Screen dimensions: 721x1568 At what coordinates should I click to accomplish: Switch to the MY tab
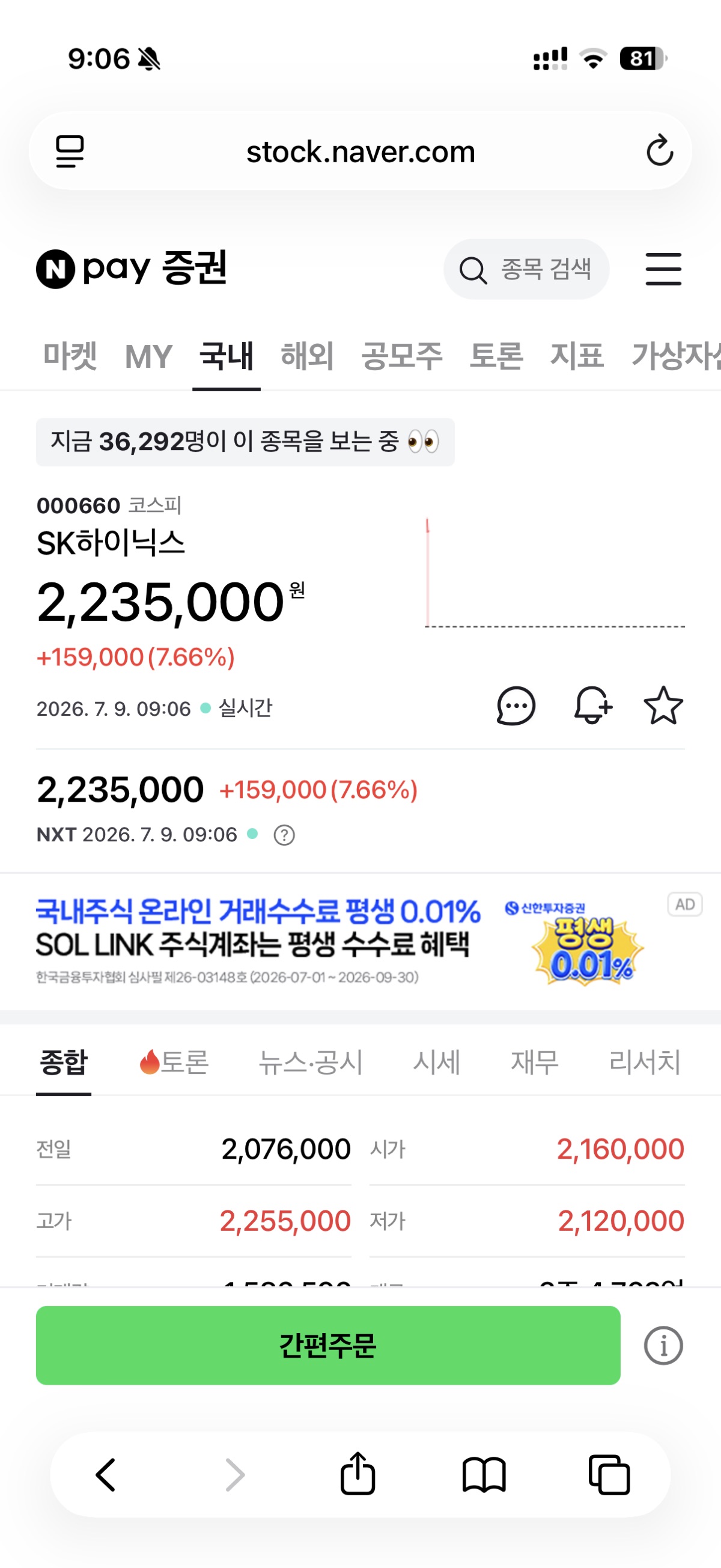(x=148, y=356)
